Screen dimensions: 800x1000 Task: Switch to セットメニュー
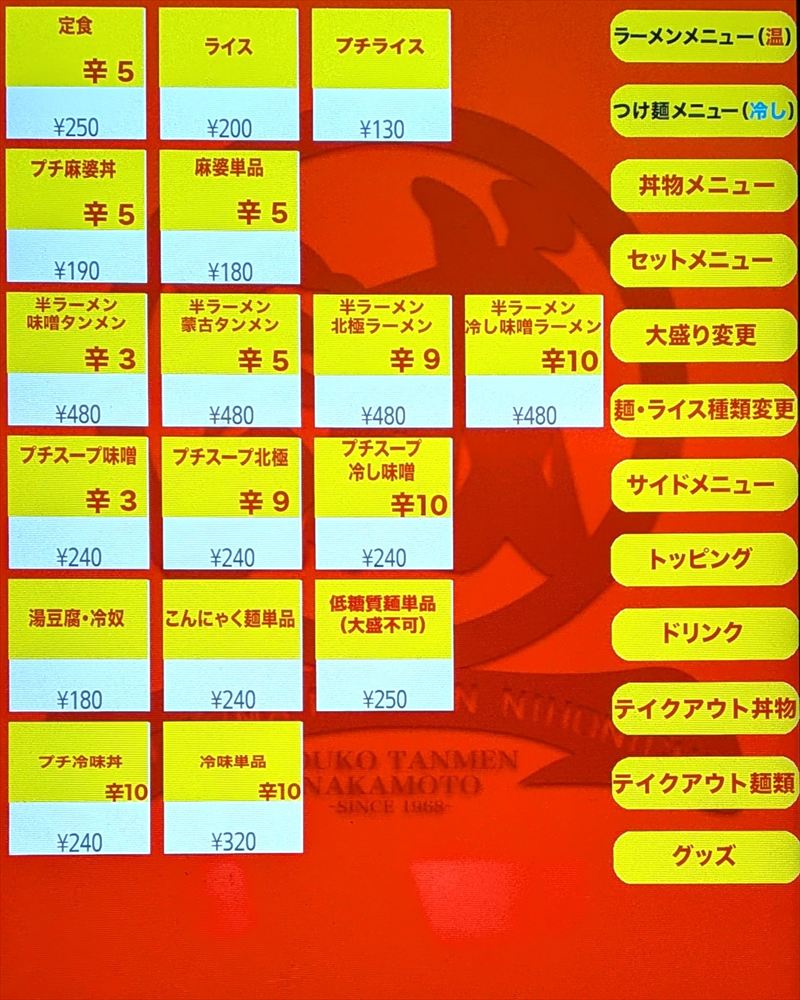(x=703, y=261)
